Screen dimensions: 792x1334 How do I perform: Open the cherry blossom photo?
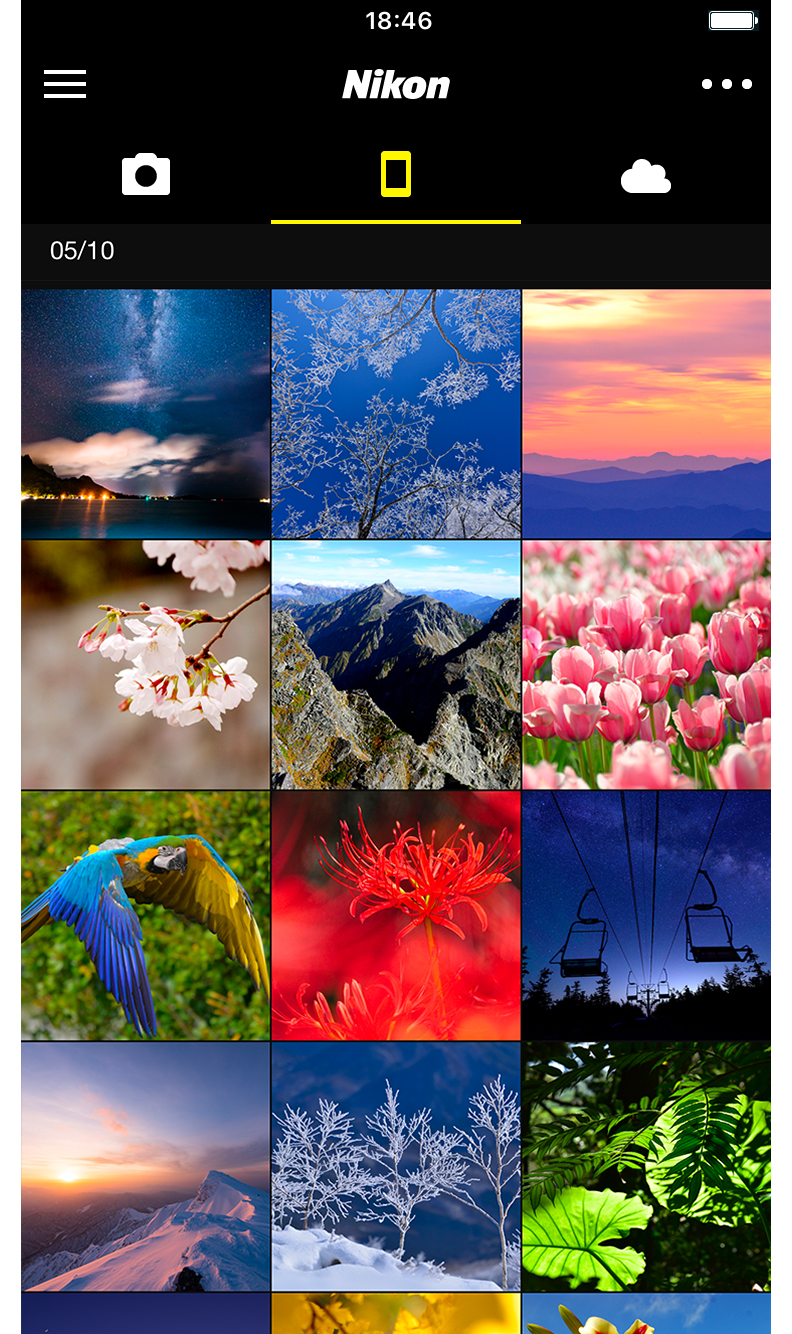(x=146, y=665)
